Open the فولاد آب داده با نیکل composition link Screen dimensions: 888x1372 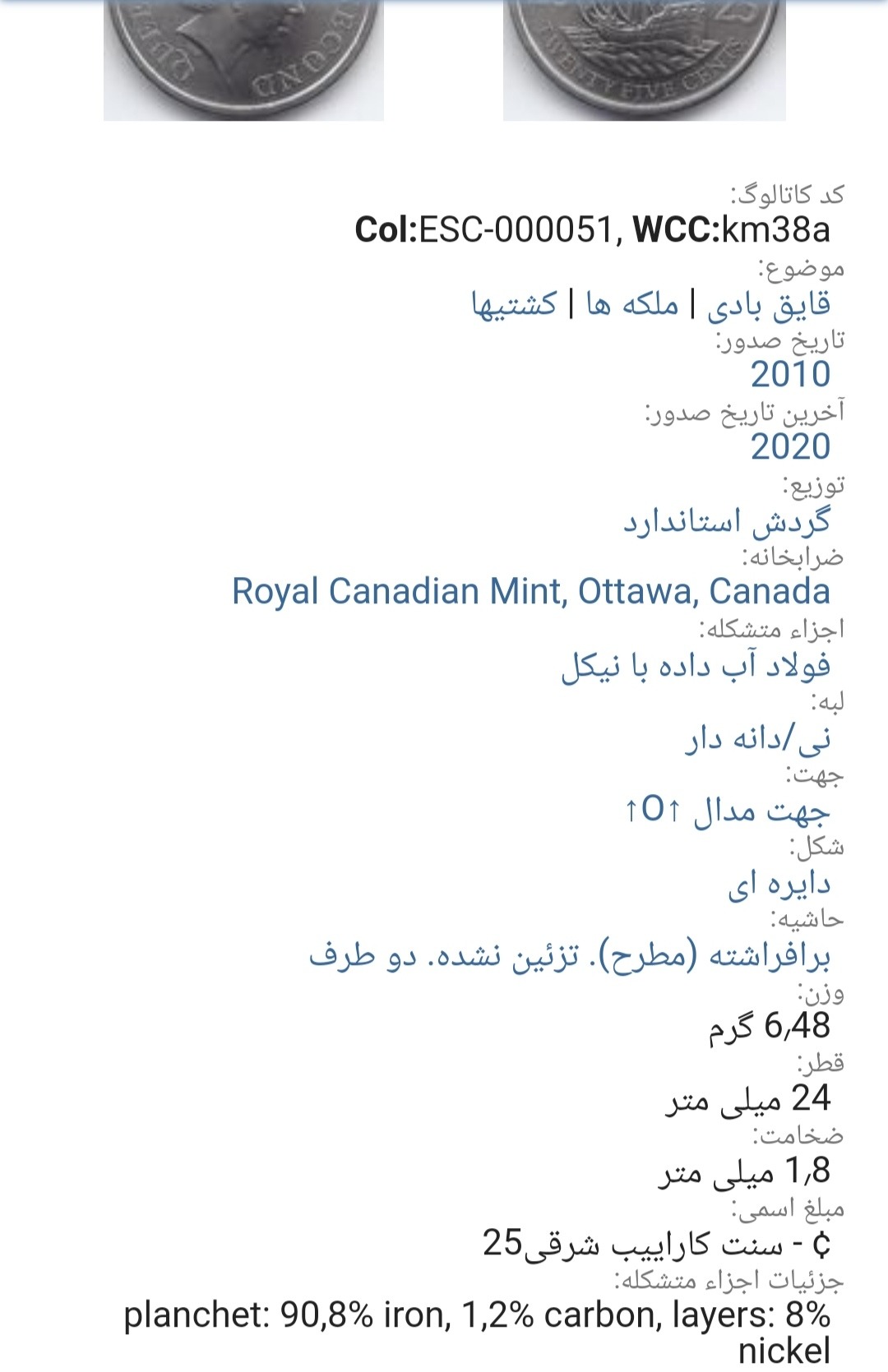[696, 666]
